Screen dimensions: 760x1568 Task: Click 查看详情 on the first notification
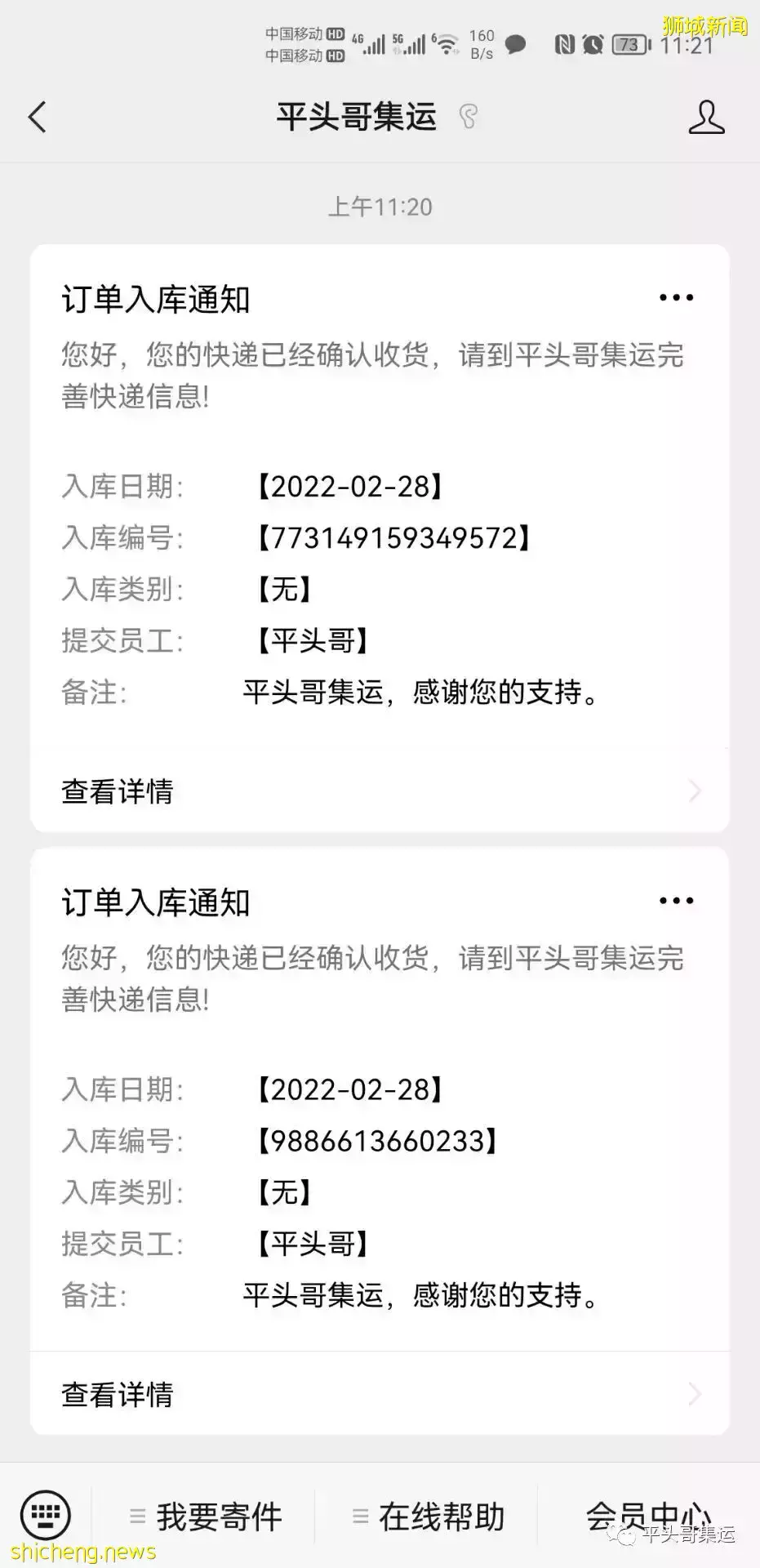pyautogui.click(x=116, y=791)
